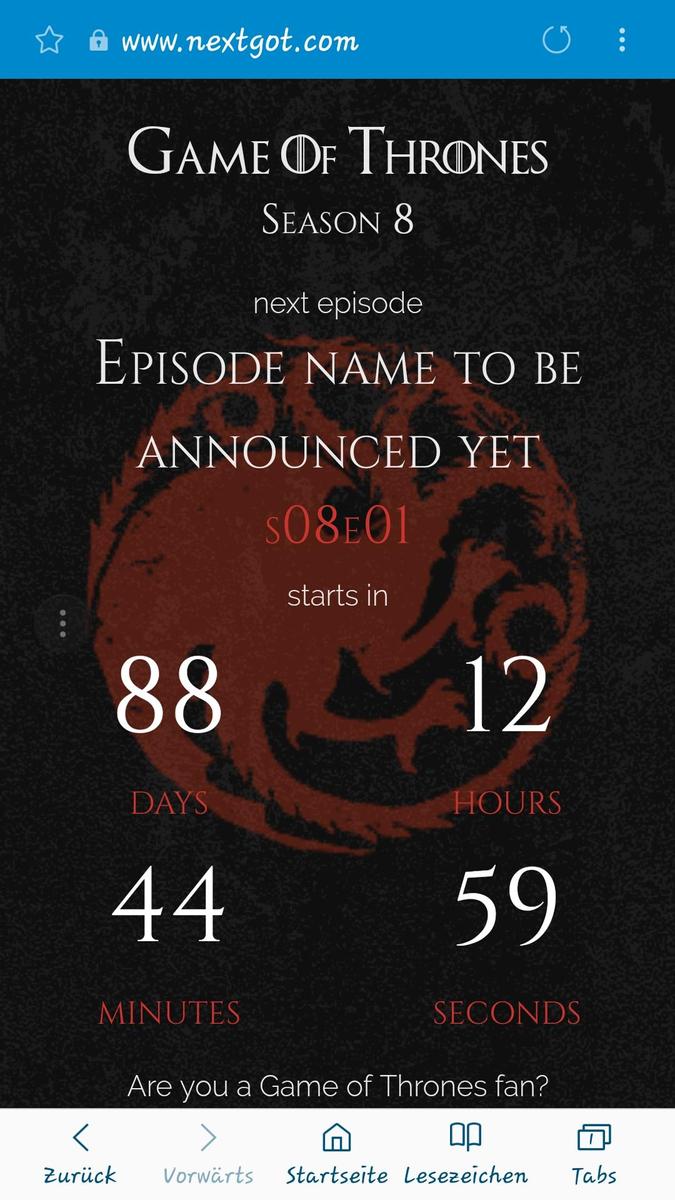Open Lesezeichen bookmarks
The width and height of the screenshot is (675, 1200).
pos(466,1153)
